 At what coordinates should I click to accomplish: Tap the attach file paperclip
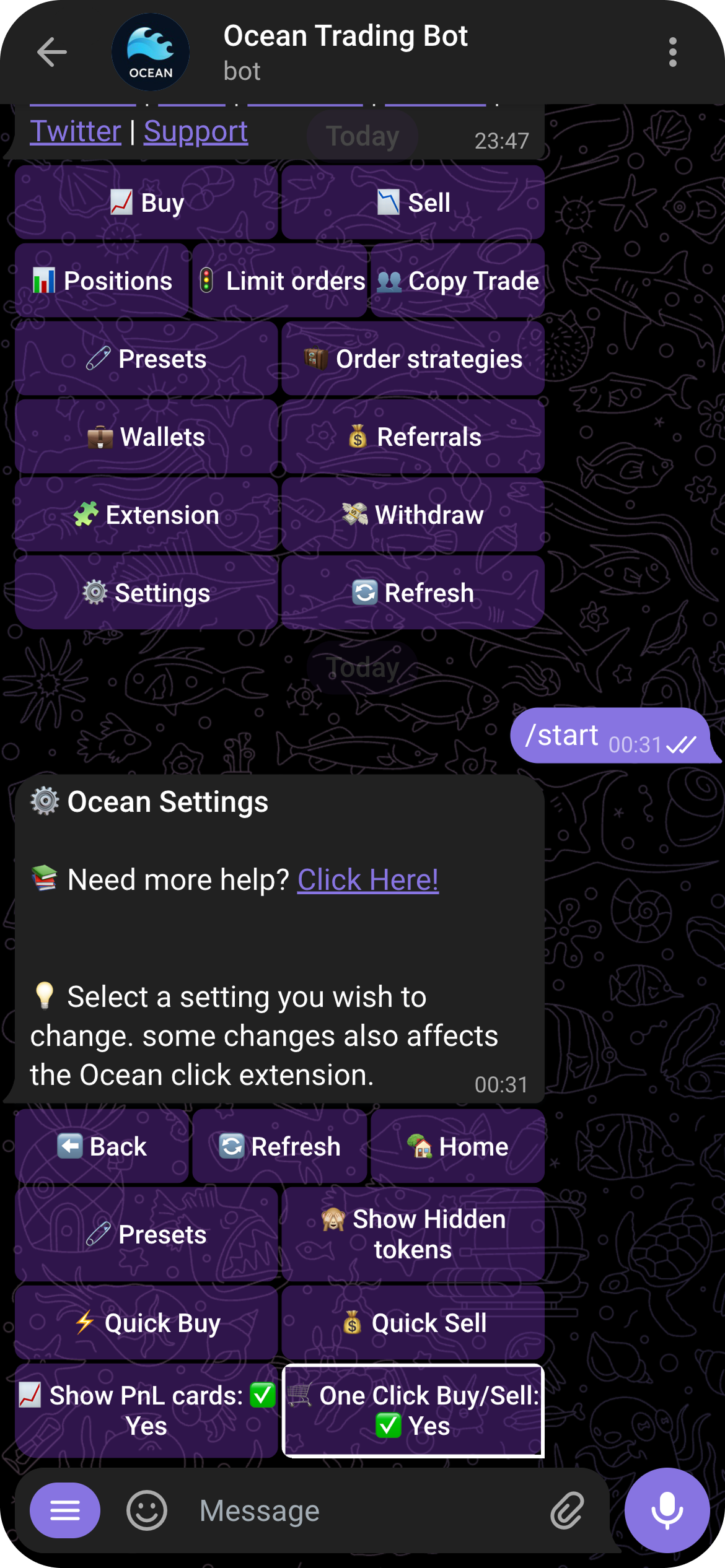(567, 1510)
